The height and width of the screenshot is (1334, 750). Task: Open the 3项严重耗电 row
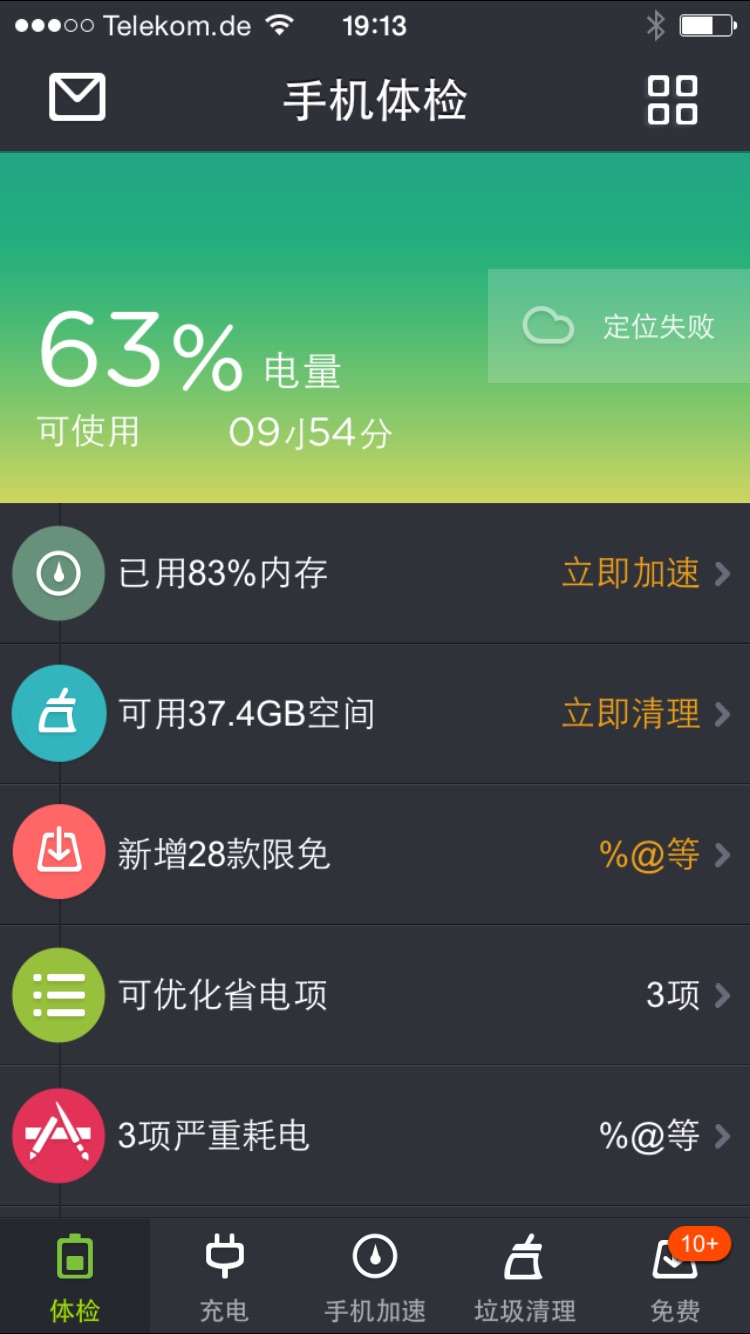pos(375,1135)
